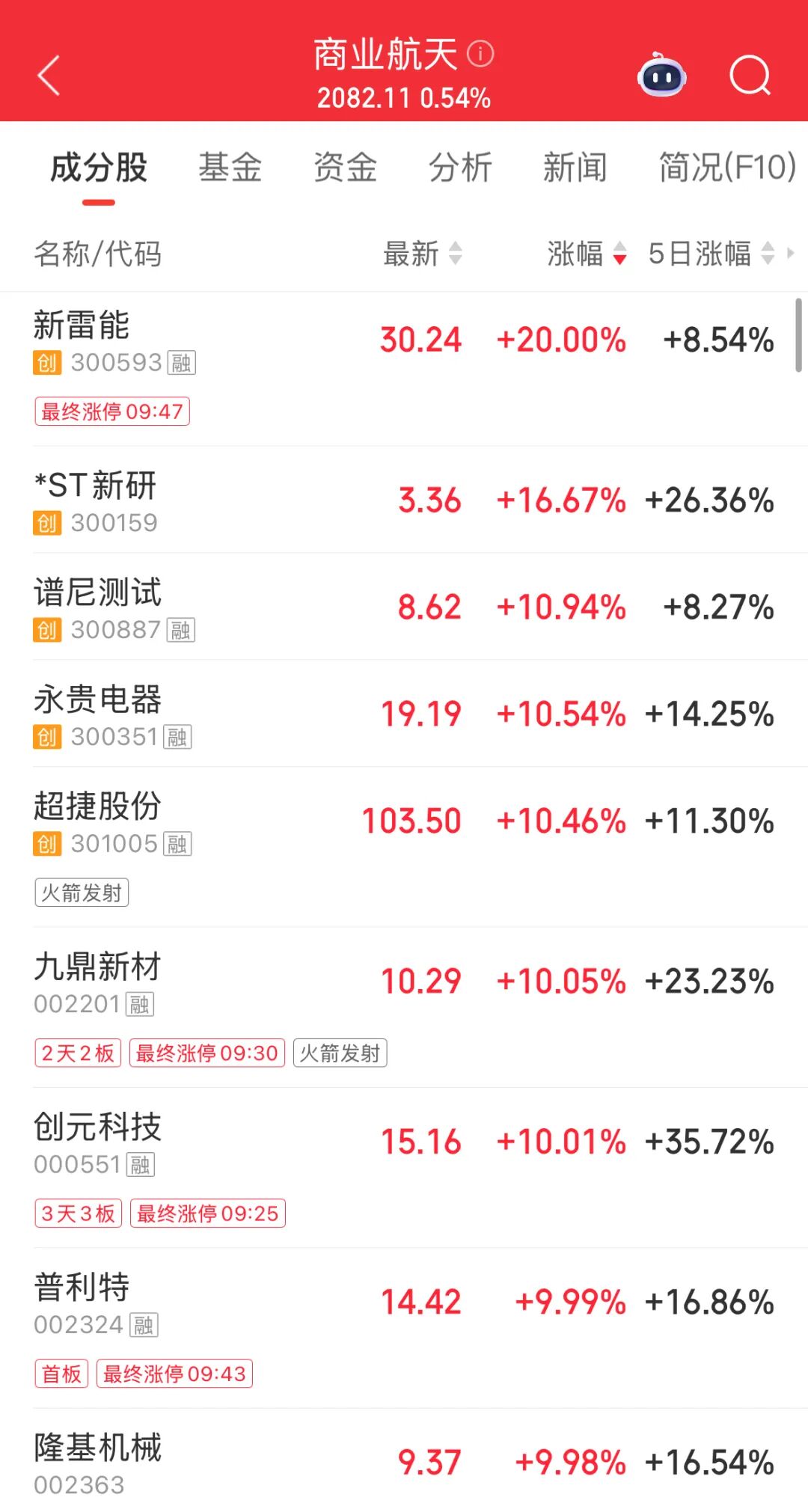Image resolution: width=808 pixels, height=1512 pixels.
Task: Open the 谱尼测试 stock row
Action: (404, 607)
